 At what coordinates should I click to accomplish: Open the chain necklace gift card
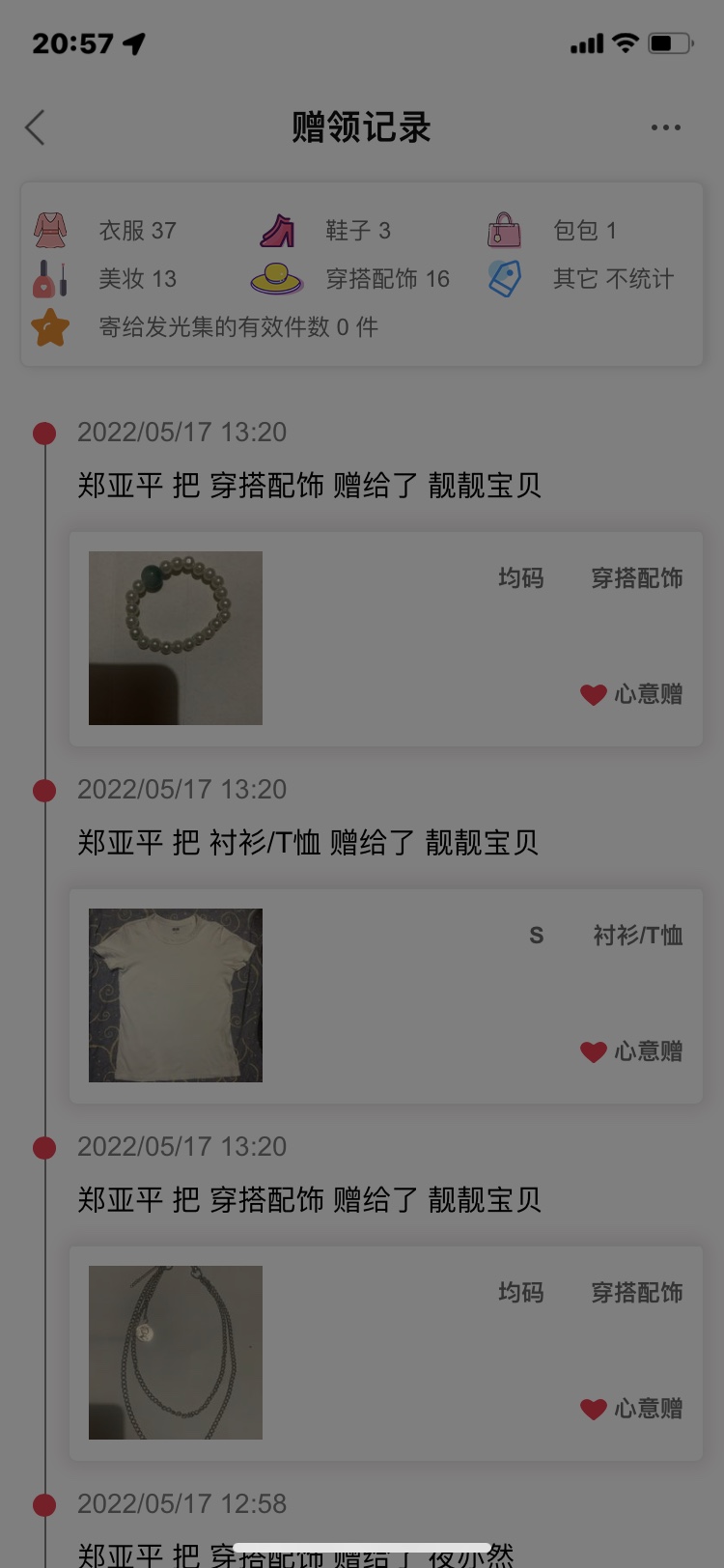(x=385, y=1353)
